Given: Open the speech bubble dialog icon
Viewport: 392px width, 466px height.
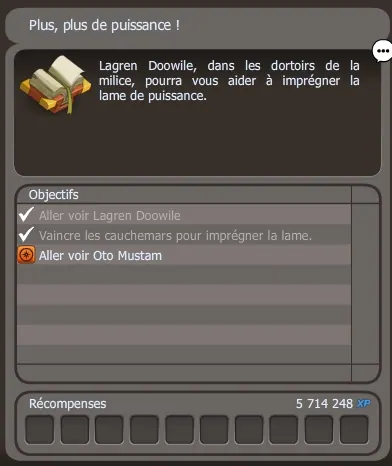Looking at the screenshot, I should coord(382,51).
